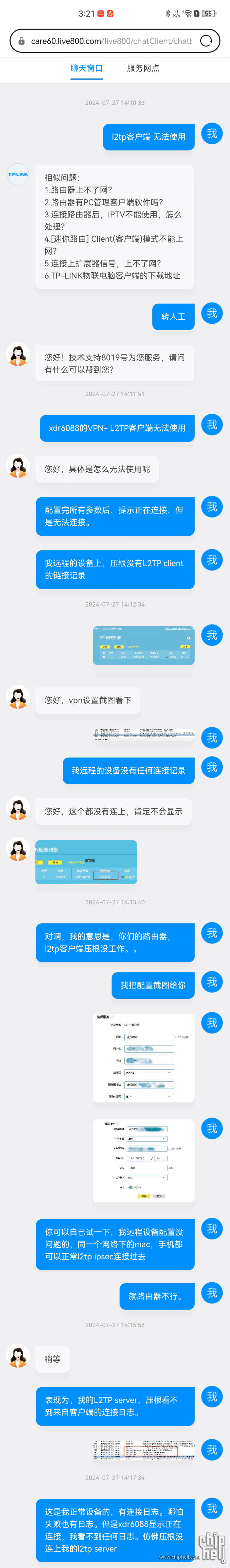Enlarge the sent L2TP client config screenshot
230x1568 pixels.
click(x=144, y=1058)
